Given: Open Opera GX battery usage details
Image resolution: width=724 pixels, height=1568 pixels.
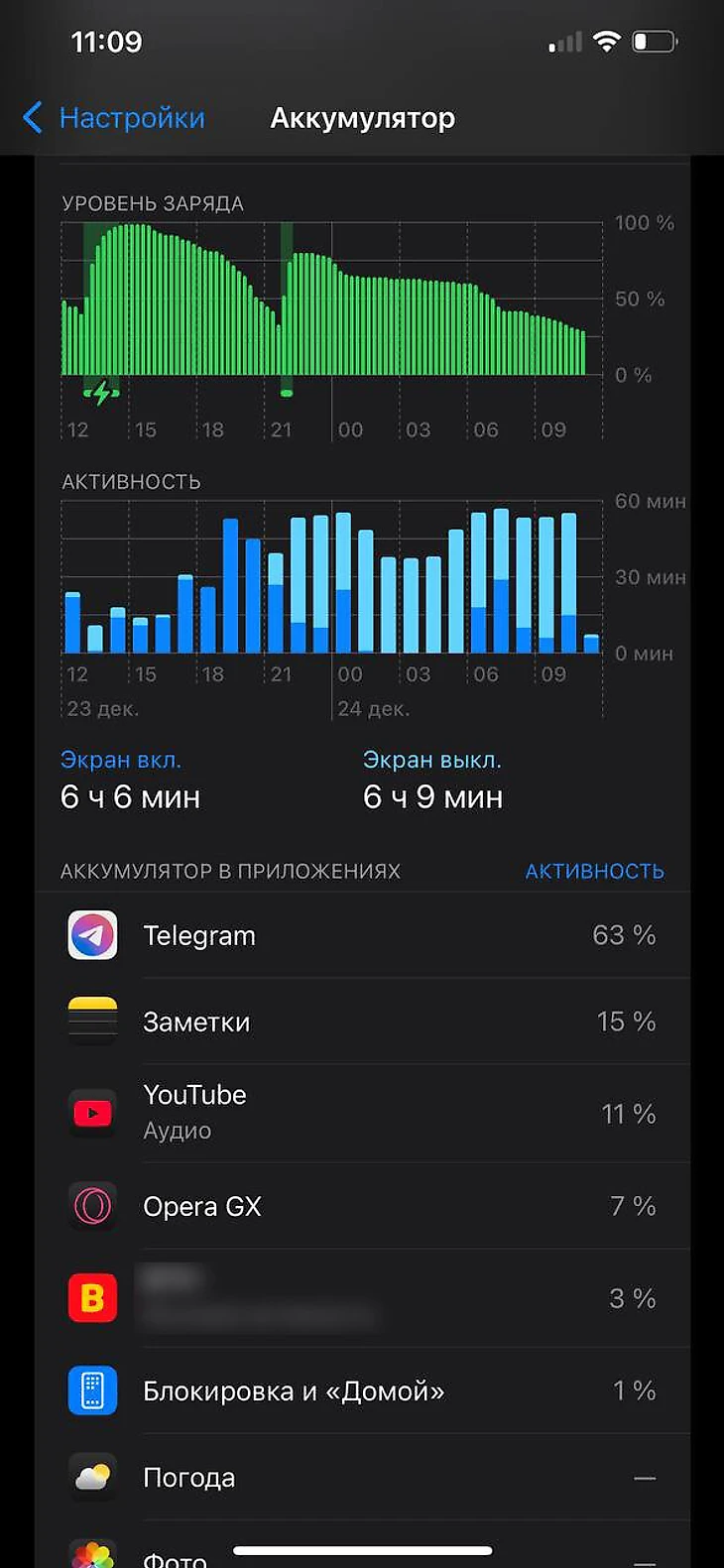Looking at the screenshot, I should (362, 1206).
